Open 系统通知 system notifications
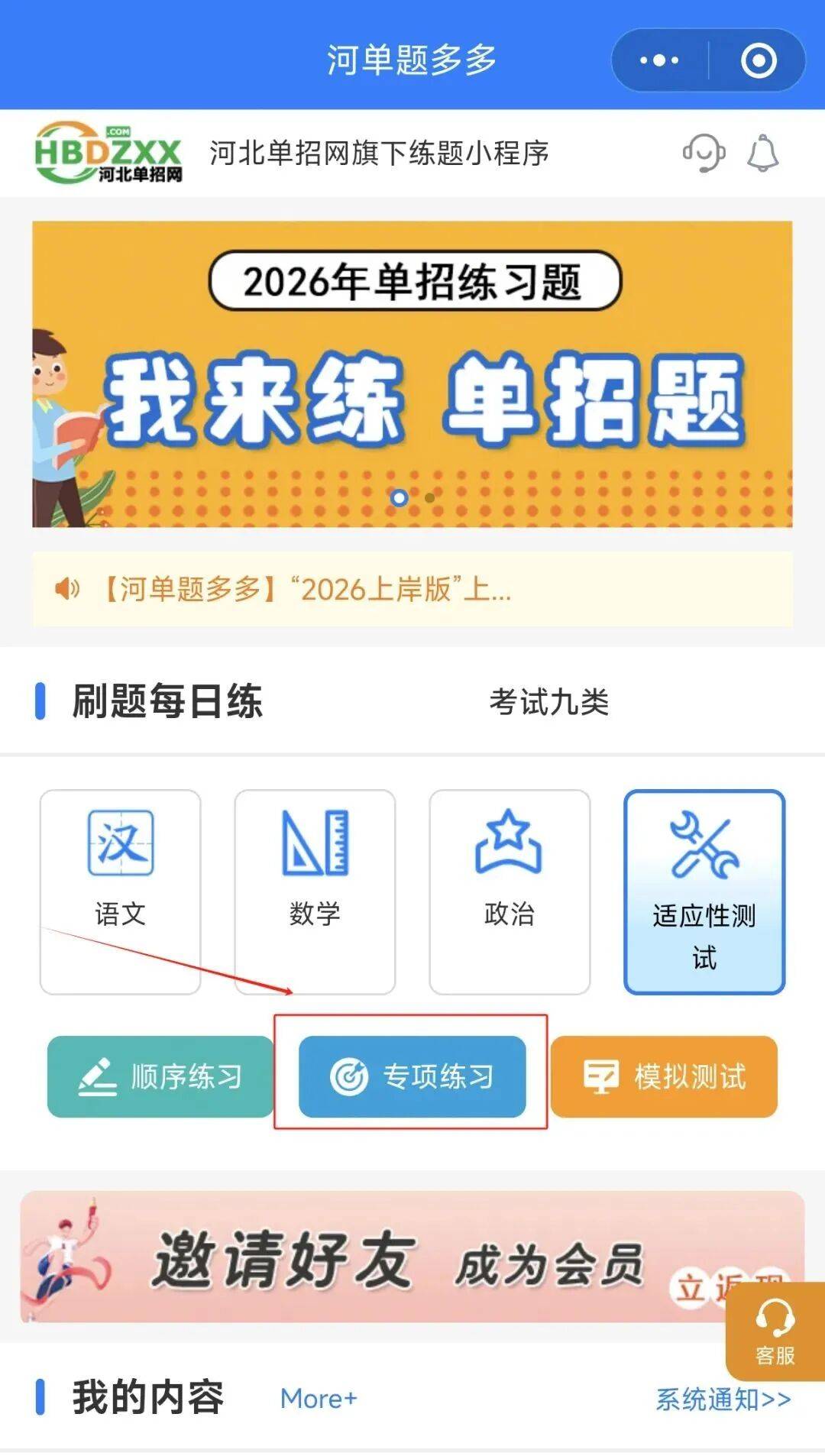 [x=723, y=1399]
